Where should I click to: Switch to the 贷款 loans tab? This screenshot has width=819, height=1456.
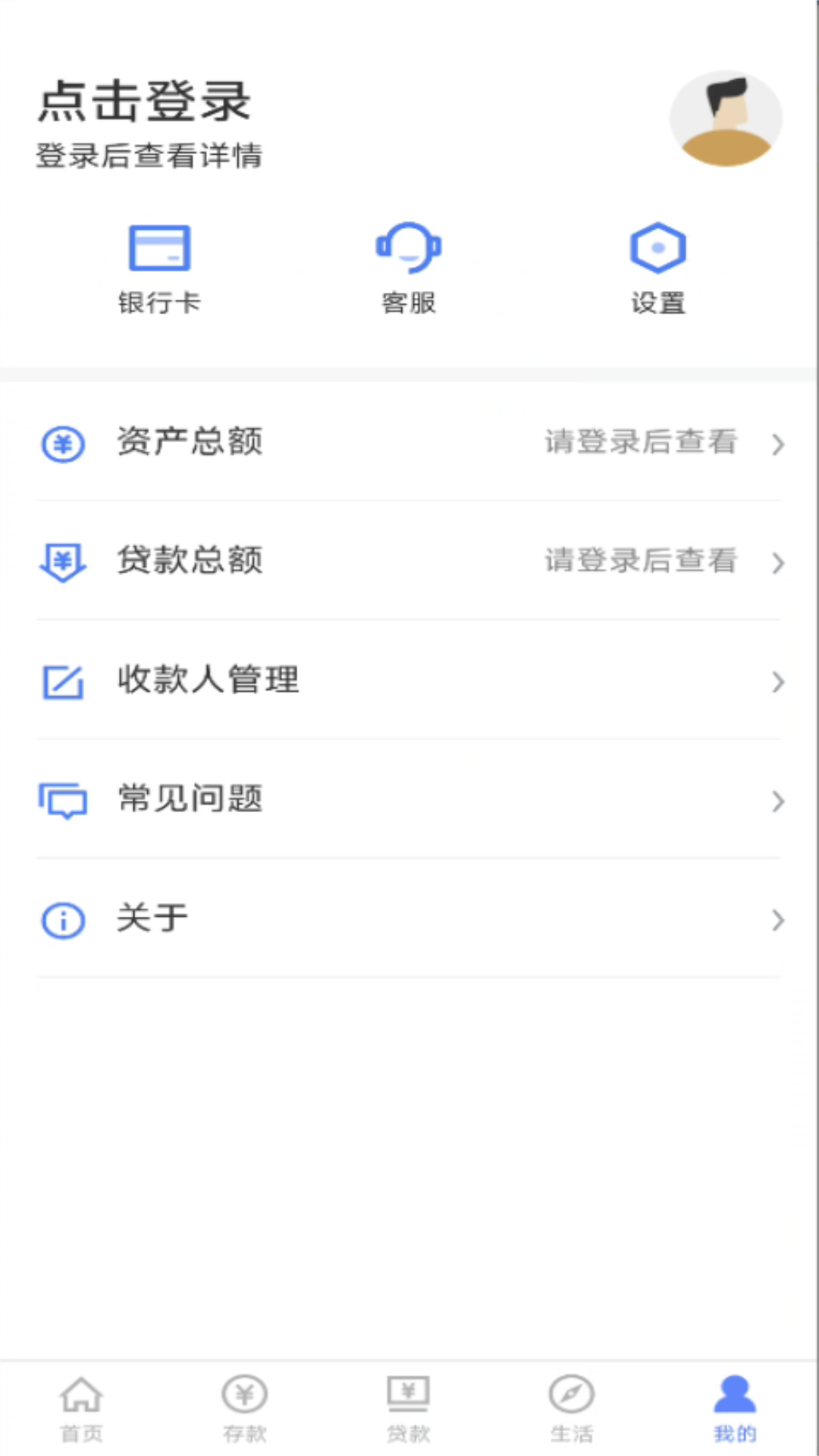(x=409, y=1408)
